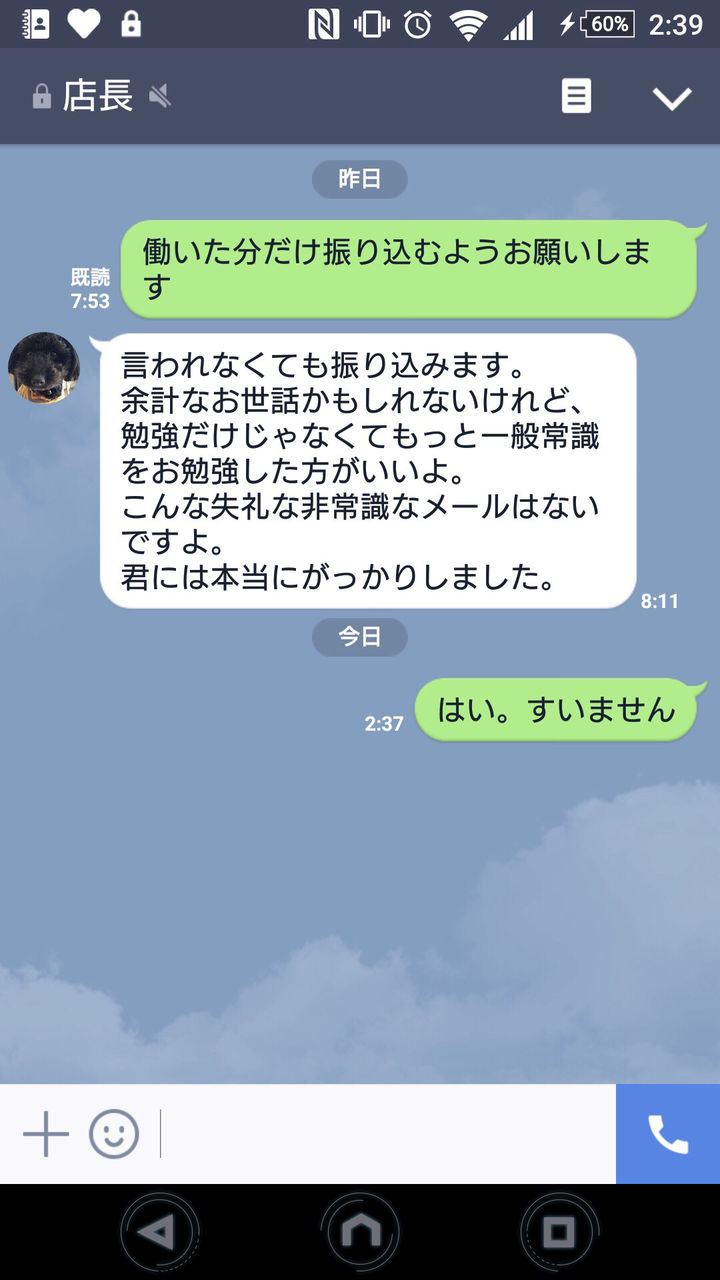Open the emoji and sticker picker
Screen dimensions: 720x1280
(112, 1134)
